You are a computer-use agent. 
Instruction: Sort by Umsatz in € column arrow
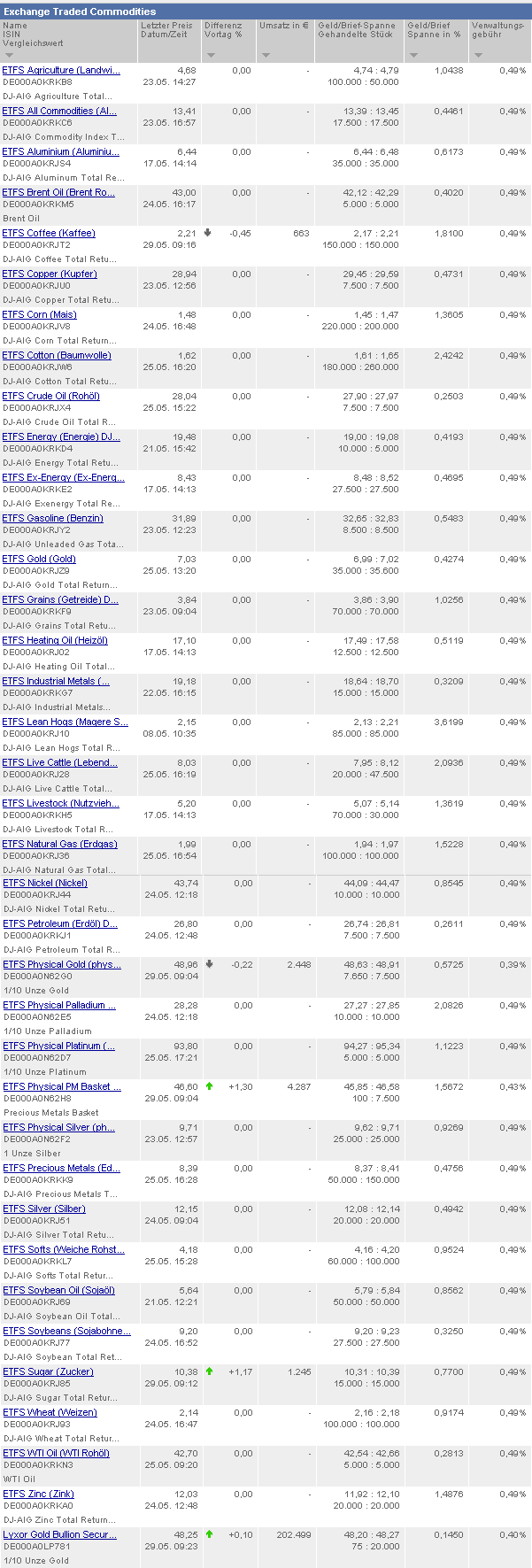[266, 55]
